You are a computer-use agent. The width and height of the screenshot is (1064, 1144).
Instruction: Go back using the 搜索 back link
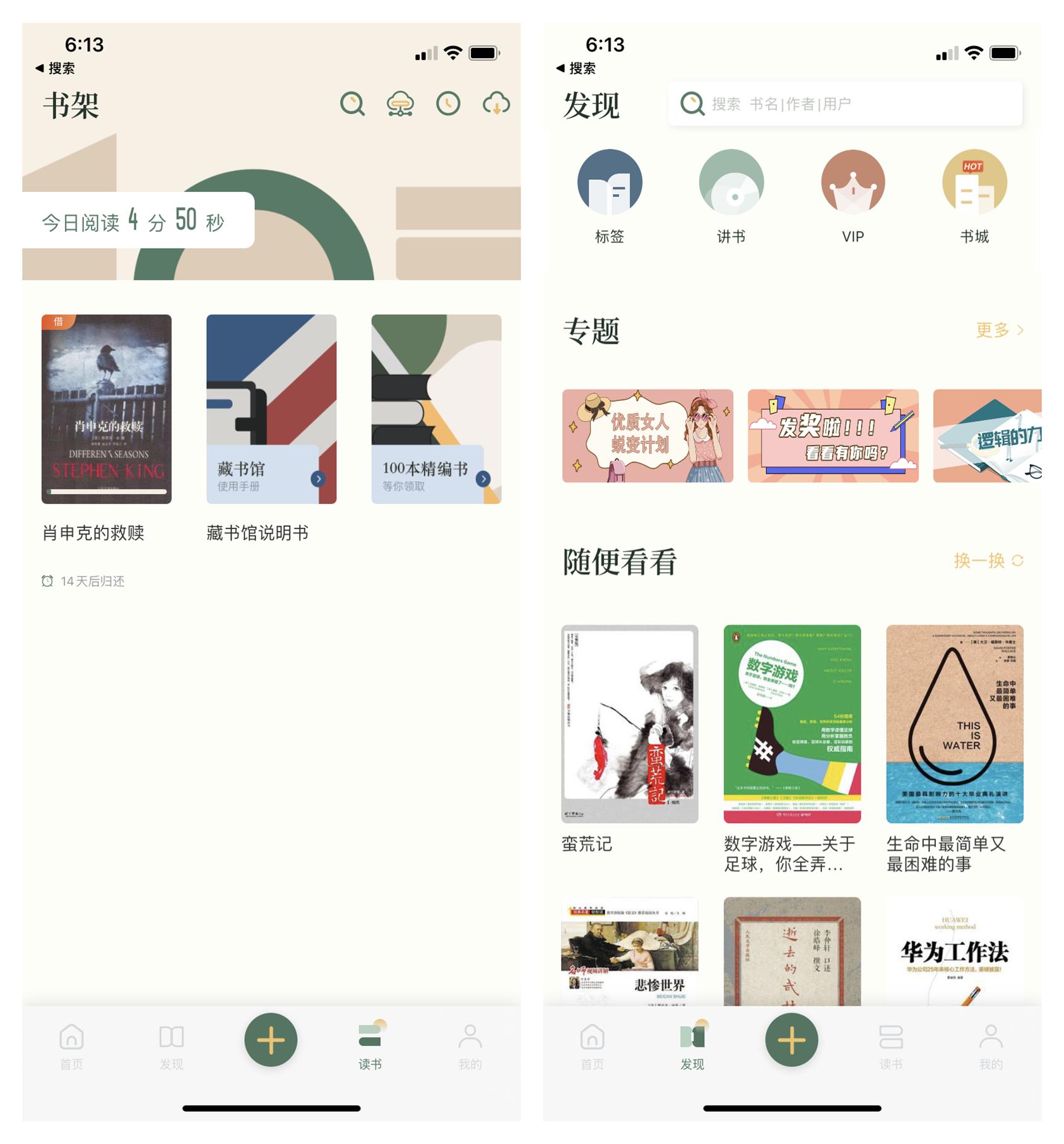[x=62, y=68]
